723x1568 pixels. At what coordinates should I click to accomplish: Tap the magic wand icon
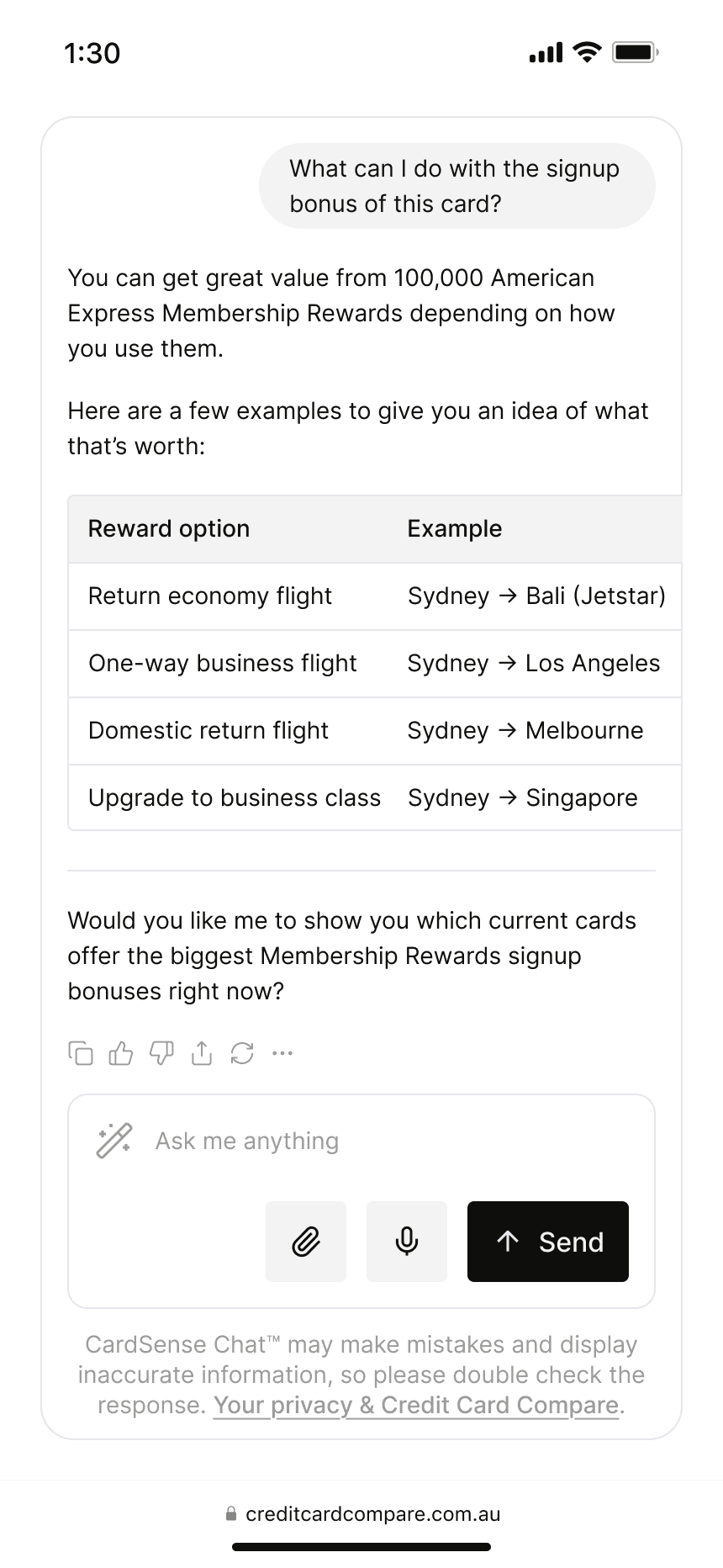coord(114,1141)
